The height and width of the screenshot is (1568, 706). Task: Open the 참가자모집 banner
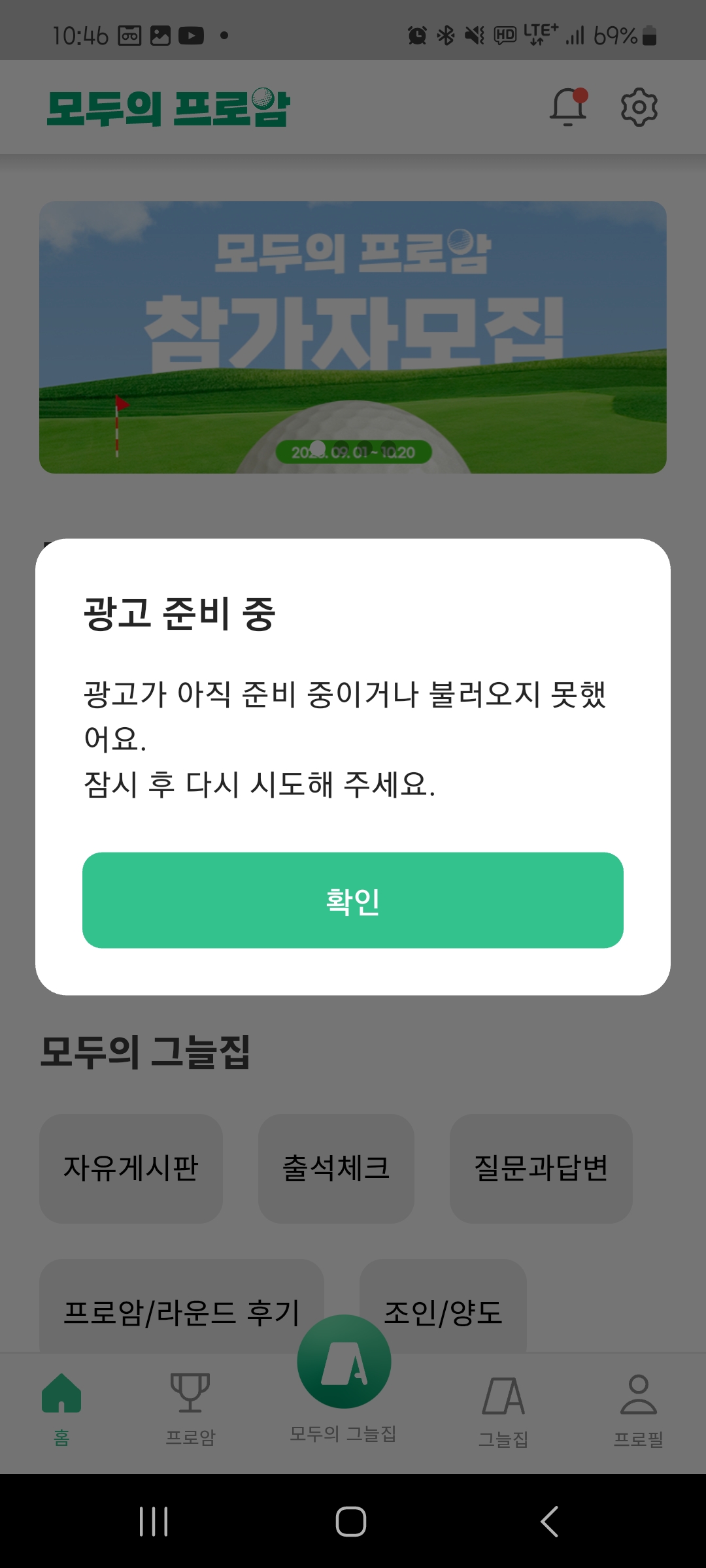[x=353, y=337]
